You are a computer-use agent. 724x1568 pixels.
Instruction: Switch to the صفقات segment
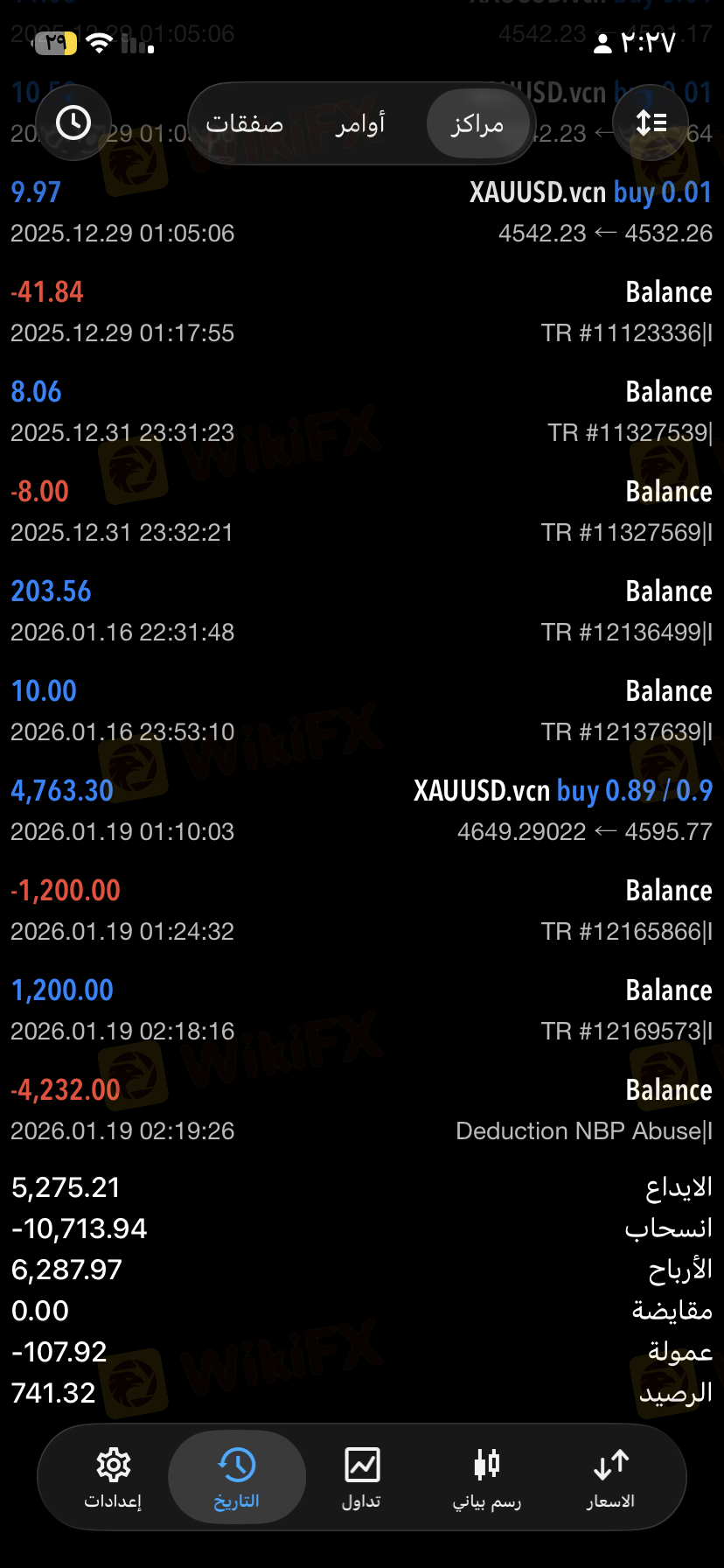point(245,125)
